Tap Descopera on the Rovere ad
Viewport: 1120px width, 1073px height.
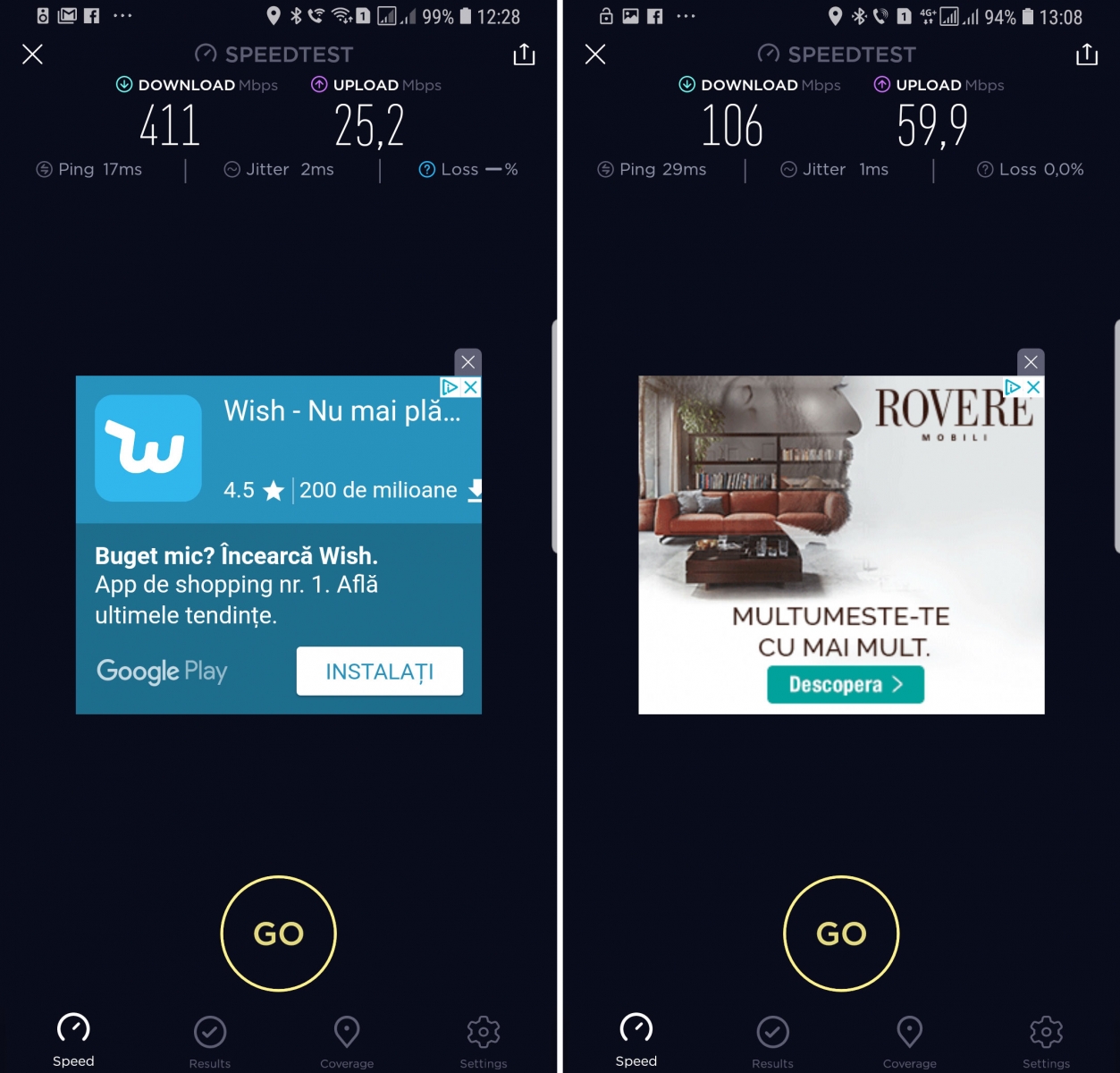click(846, 685)
